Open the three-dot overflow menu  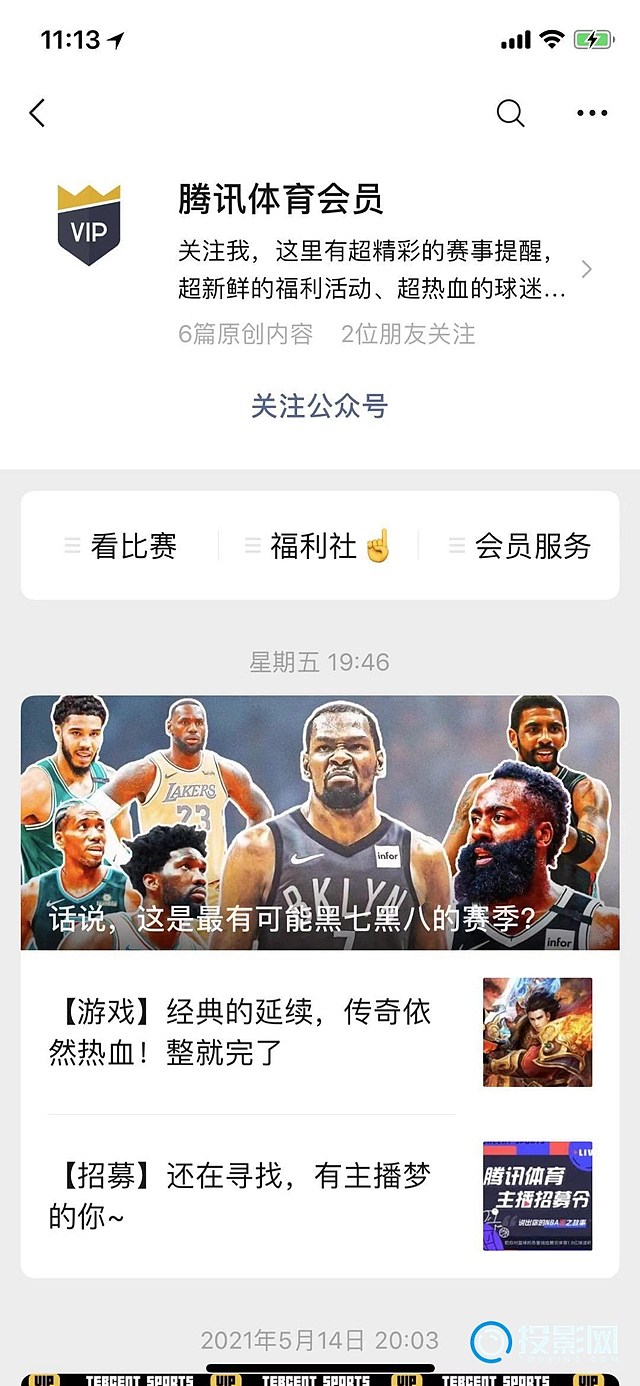[592, 113]
